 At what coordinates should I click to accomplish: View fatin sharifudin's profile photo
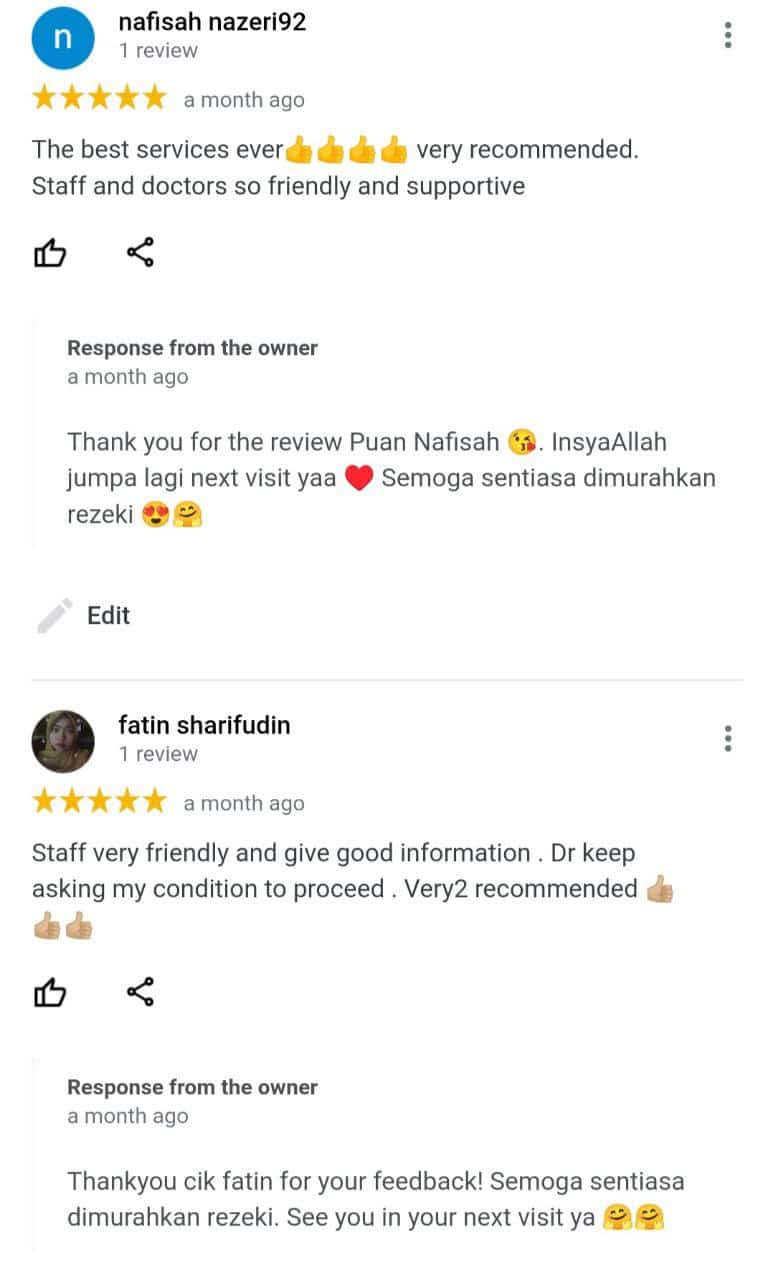[63, 741]
